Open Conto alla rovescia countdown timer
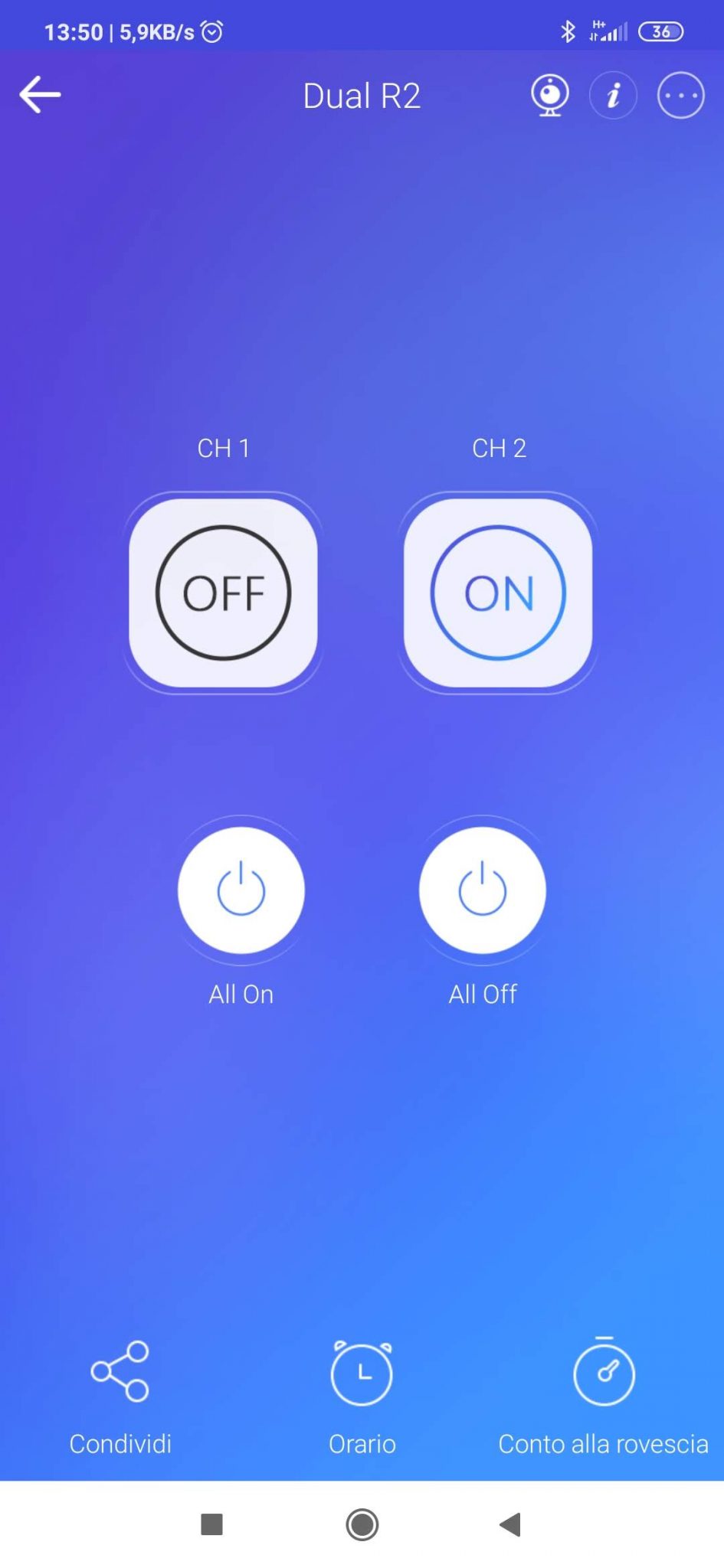The width and height of the screenshot is (724, 1568). tap(604, 1395)
